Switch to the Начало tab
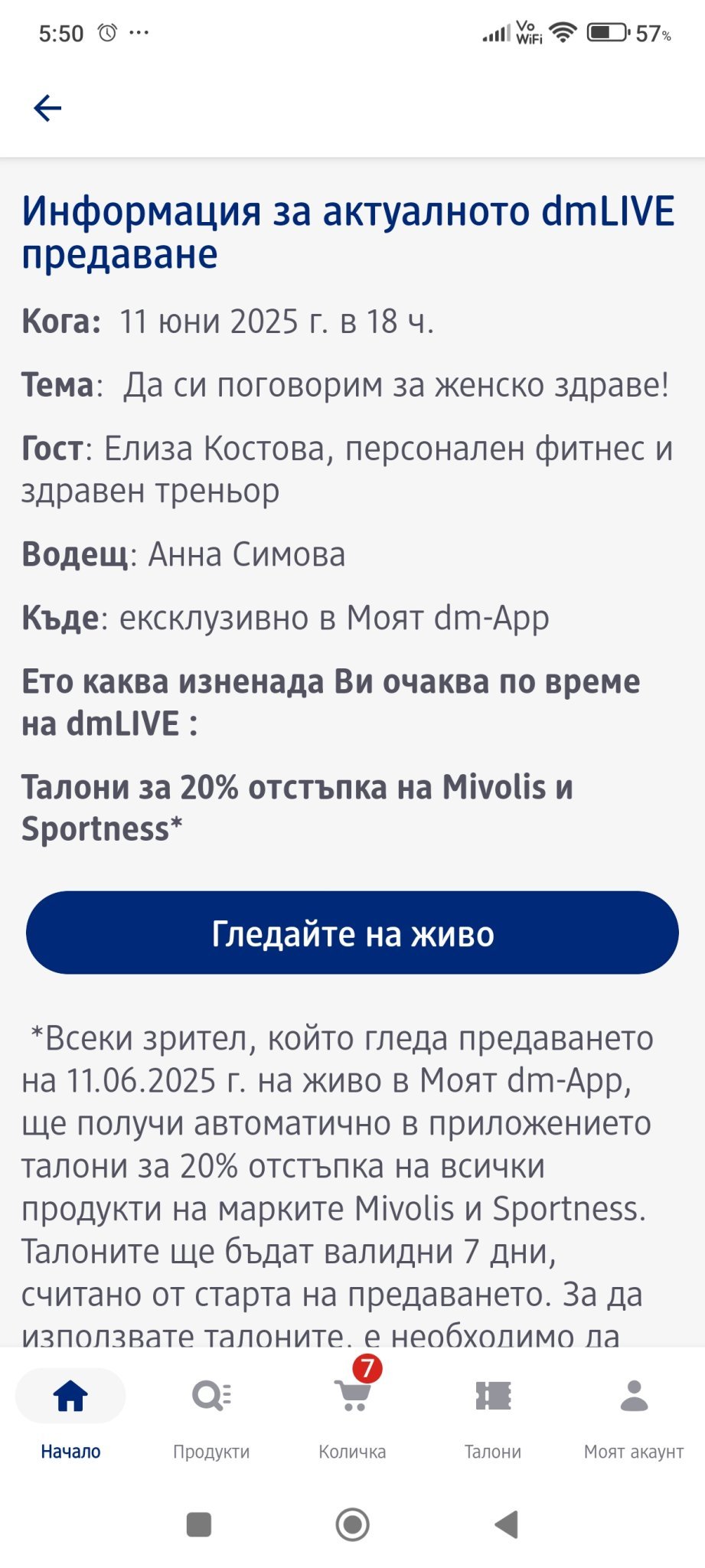This screenshot has width=705, height=1568. coord(70,1413)
